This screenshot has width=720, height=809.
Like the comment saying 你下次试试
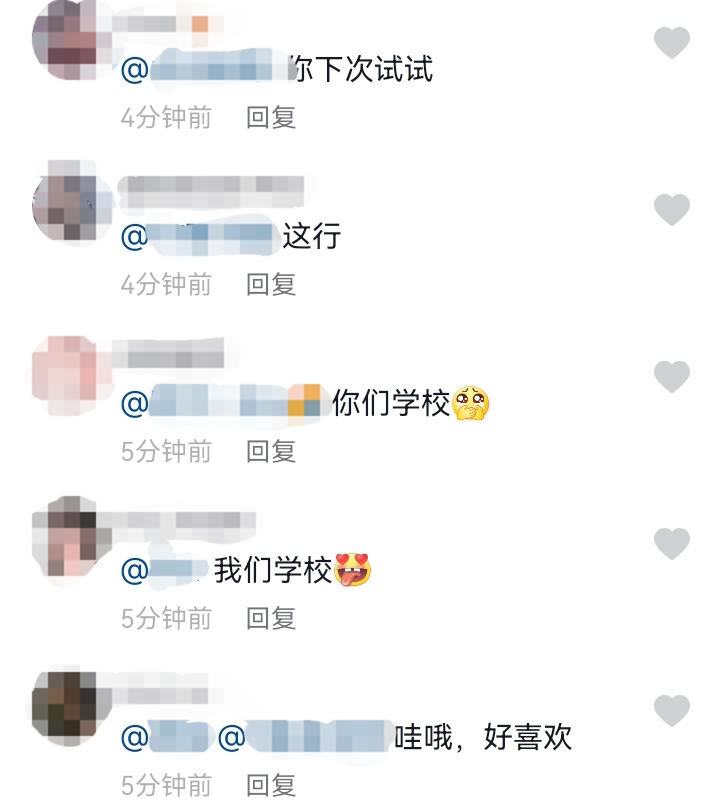click(x=672, y=43)
